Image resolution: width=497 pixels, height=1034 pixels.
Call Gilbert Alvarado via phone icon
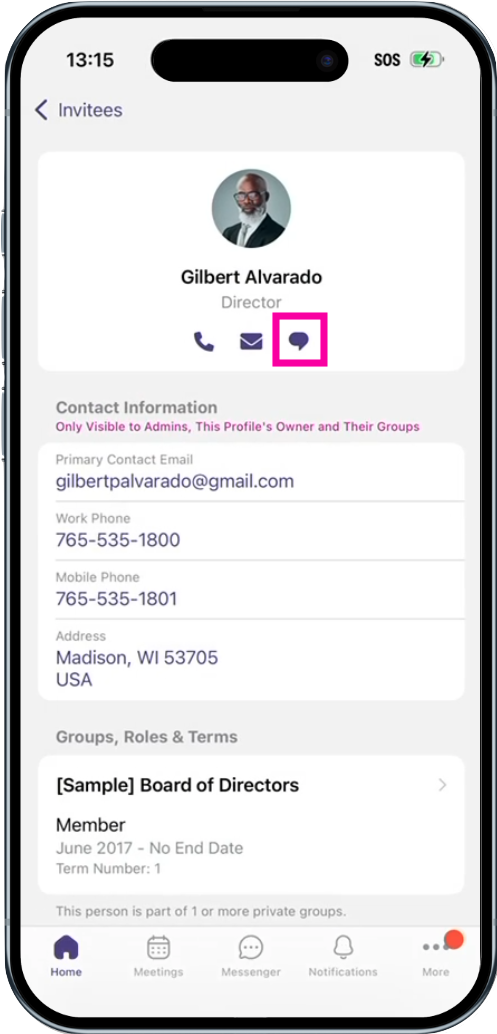pos(204,342)
